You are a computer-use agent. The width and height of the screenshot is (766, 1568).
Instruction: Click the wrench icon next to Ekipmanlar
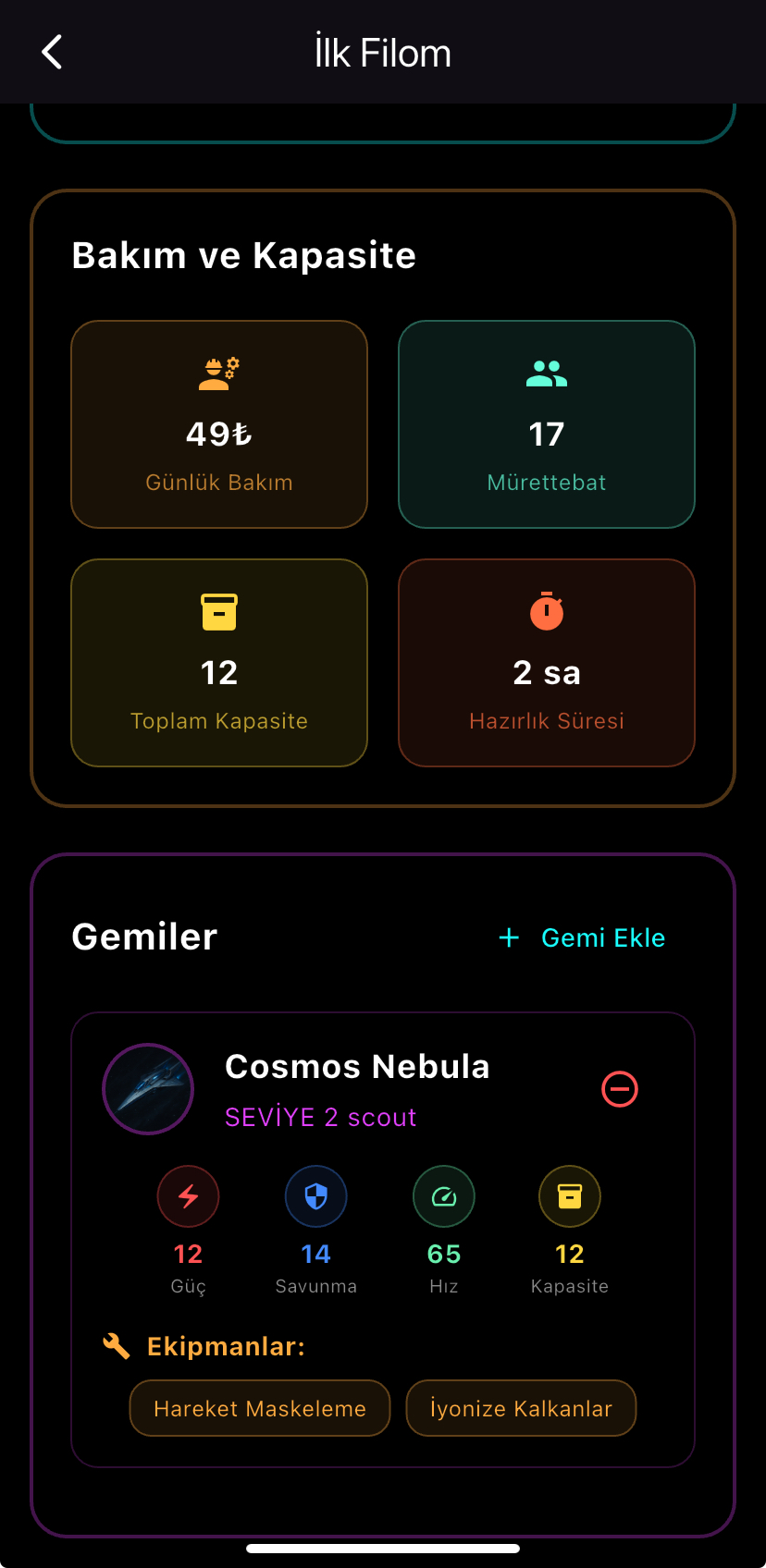(x=117, y=1346)
